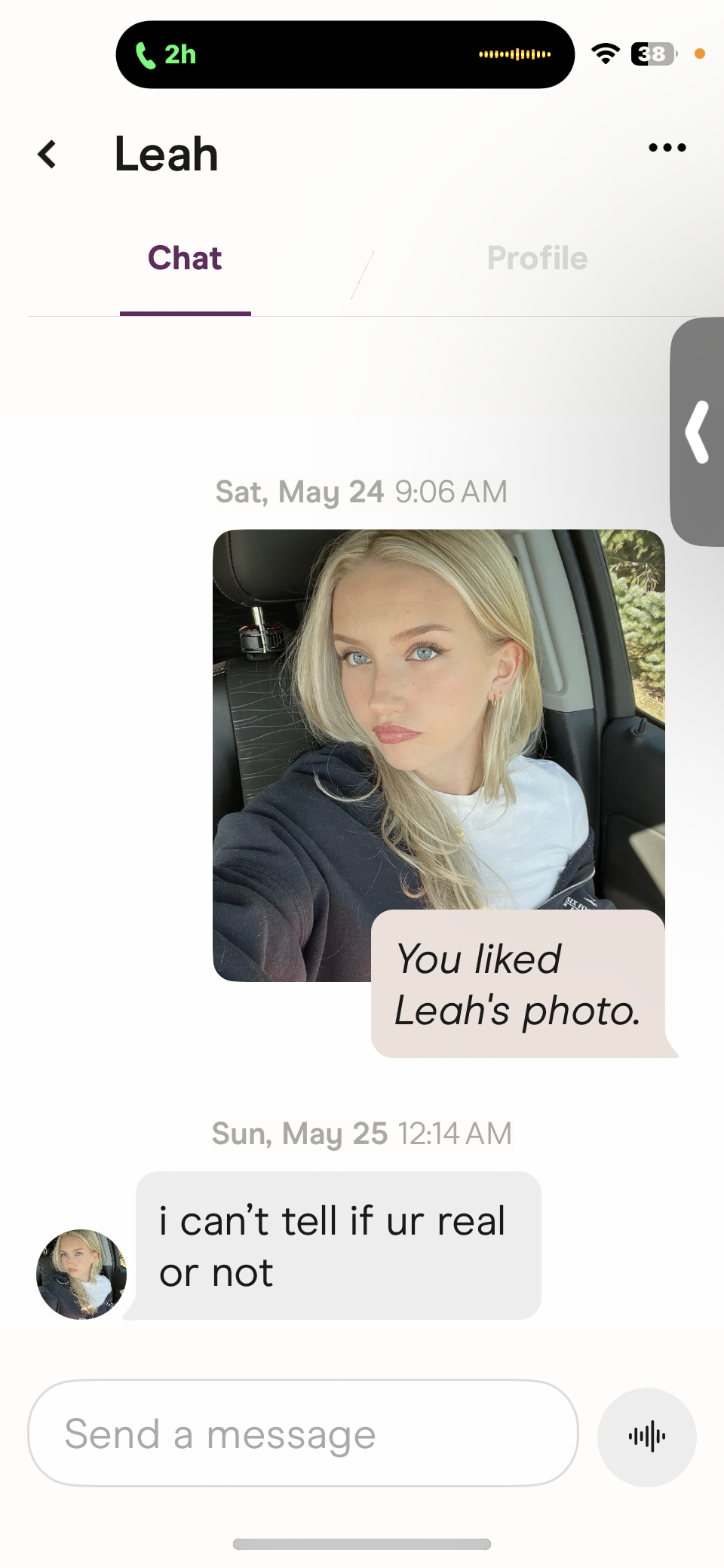Expand the side panel arrow handle

pyautogui.click(x=698, y=432)
